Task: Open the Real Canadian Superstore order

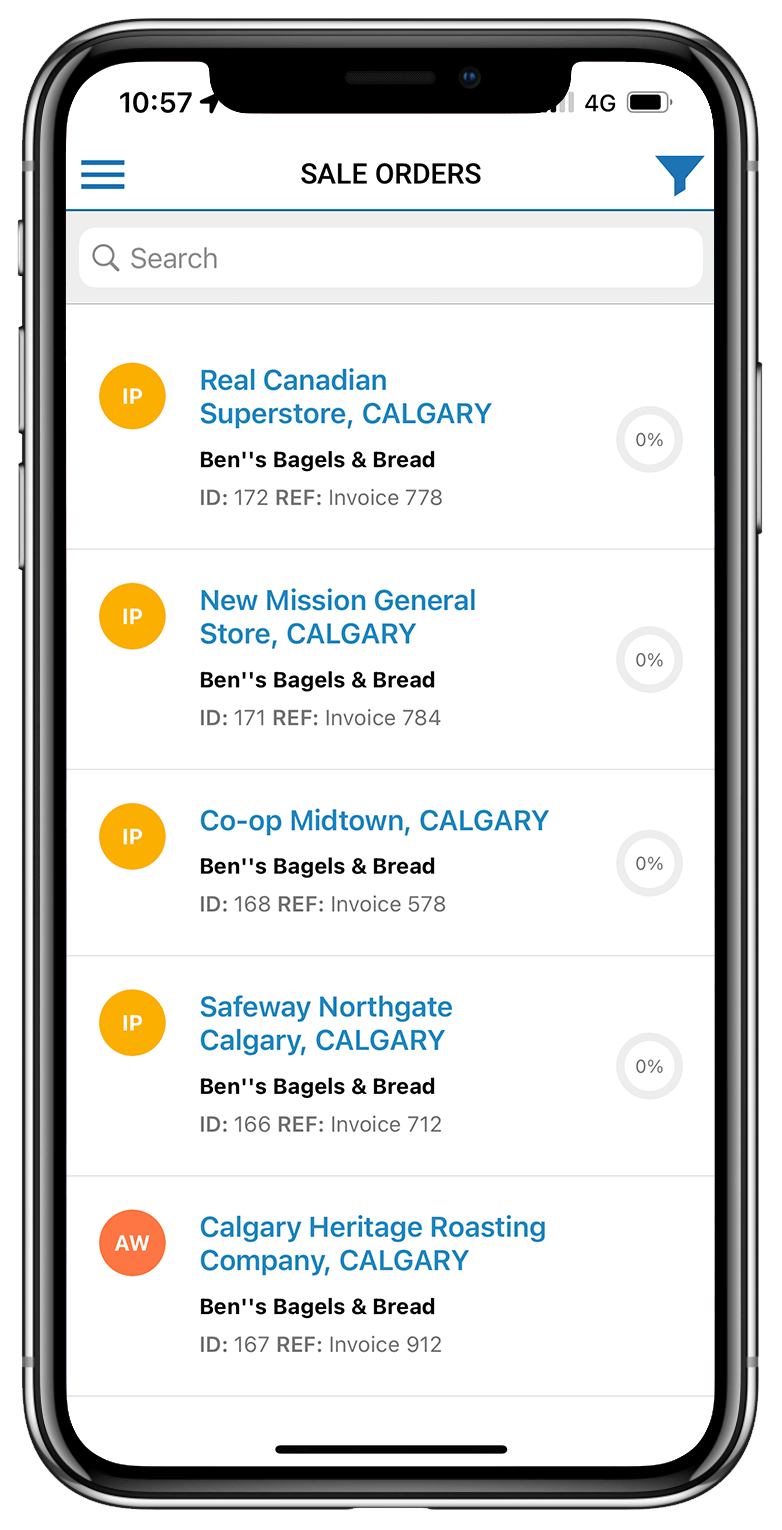Action: pos(391,439)
